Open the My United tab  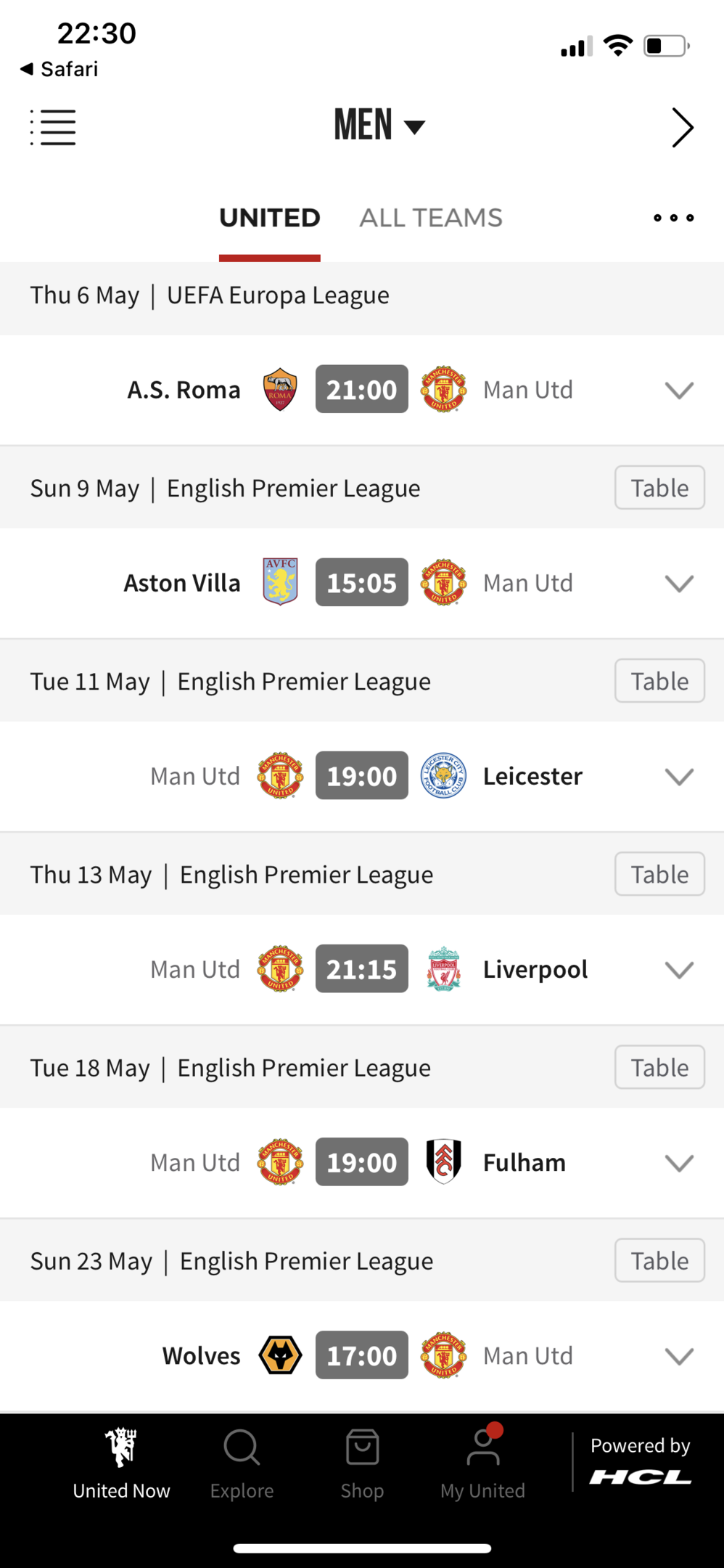(x=482, y=1463)
